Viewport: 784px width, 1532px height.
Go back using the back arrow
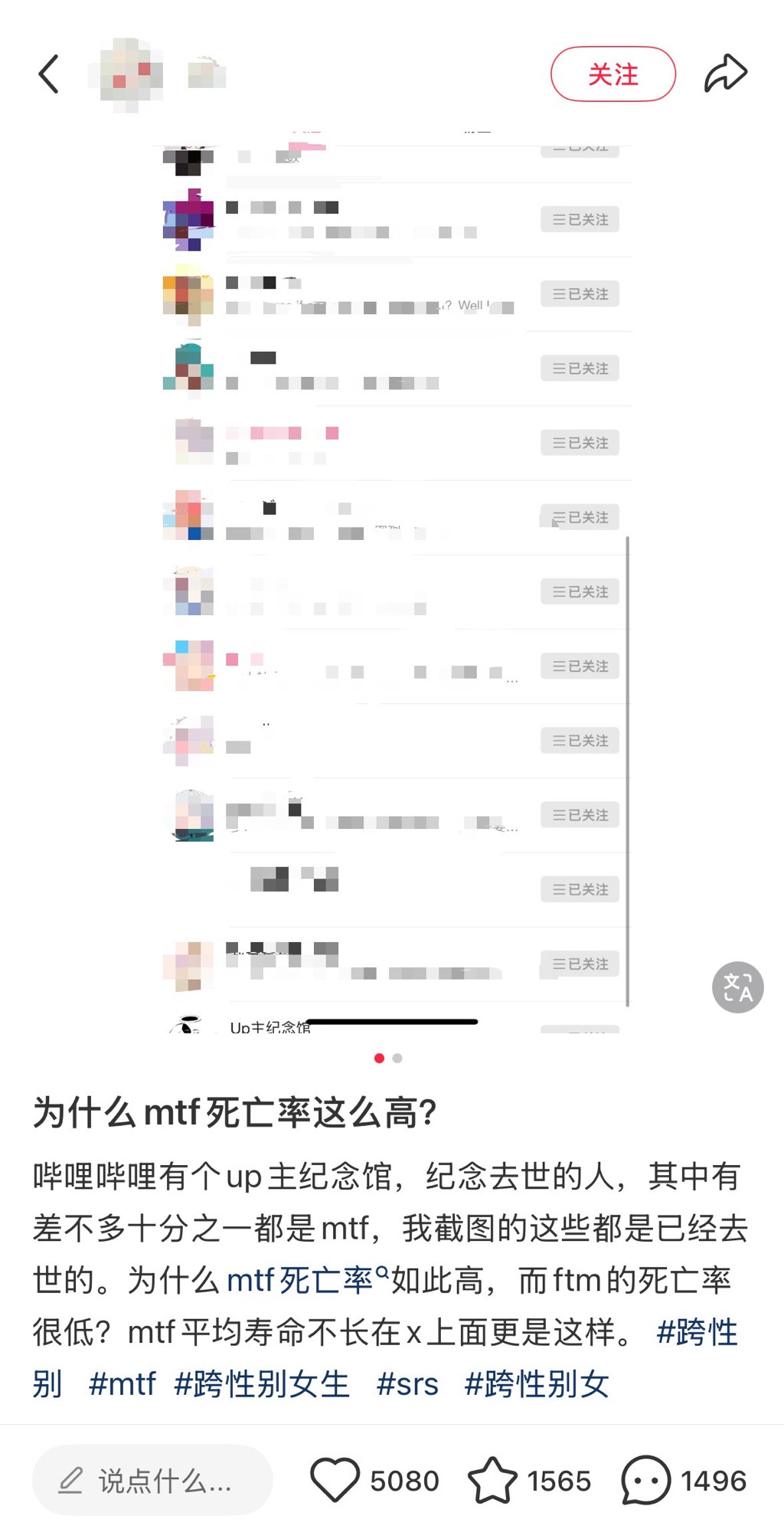click(x=49, y=74)
